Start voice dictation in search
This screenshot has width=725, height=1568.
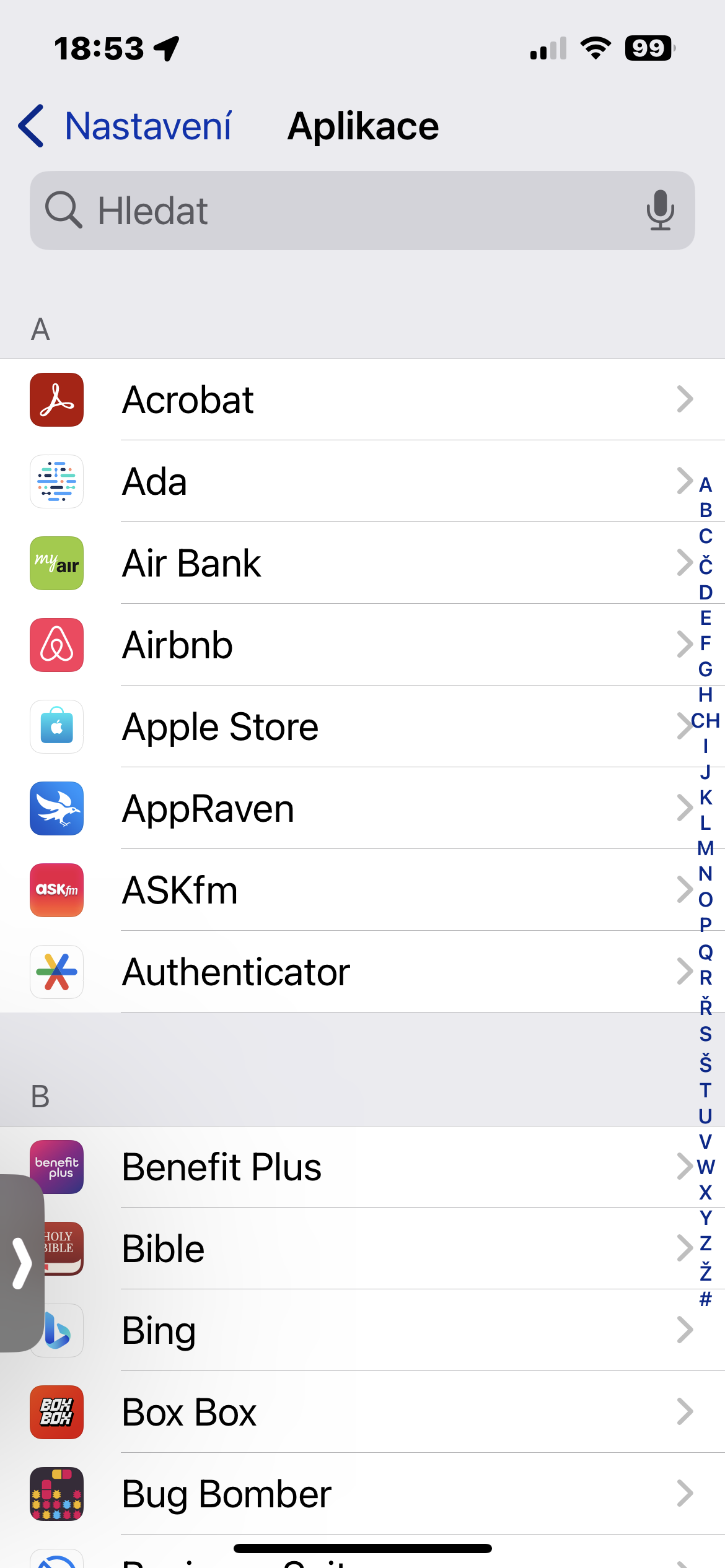point(660,211)
